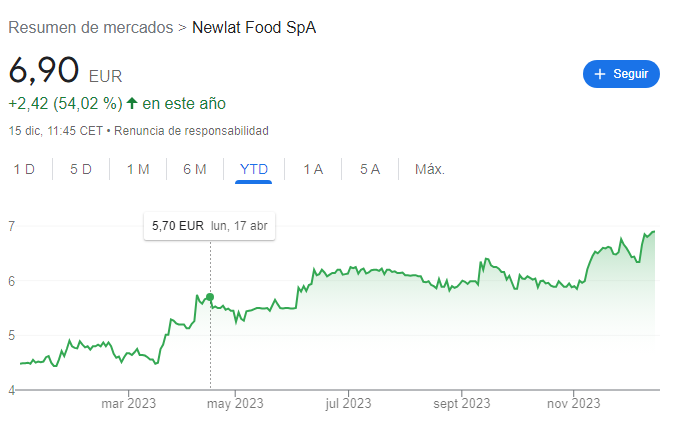
Task: Select the 5 D time range
Action: [81, 169]
